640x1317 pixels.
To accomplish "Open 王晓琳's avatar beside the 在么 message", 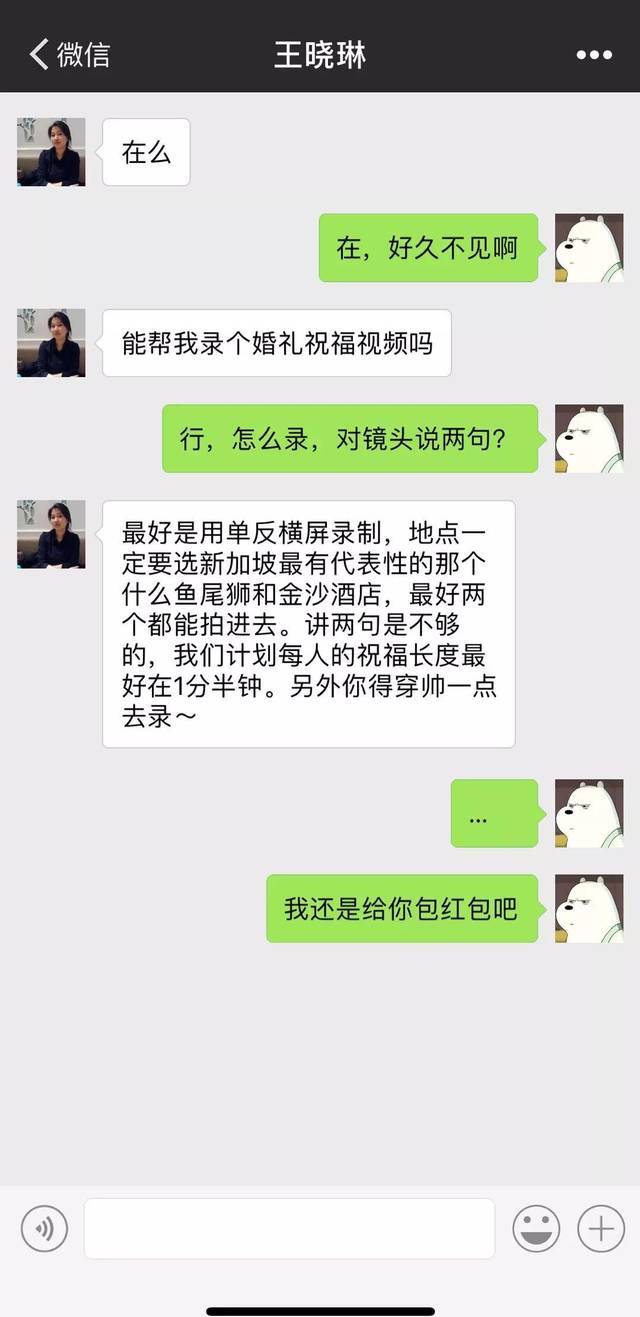I will pos(51,152).
